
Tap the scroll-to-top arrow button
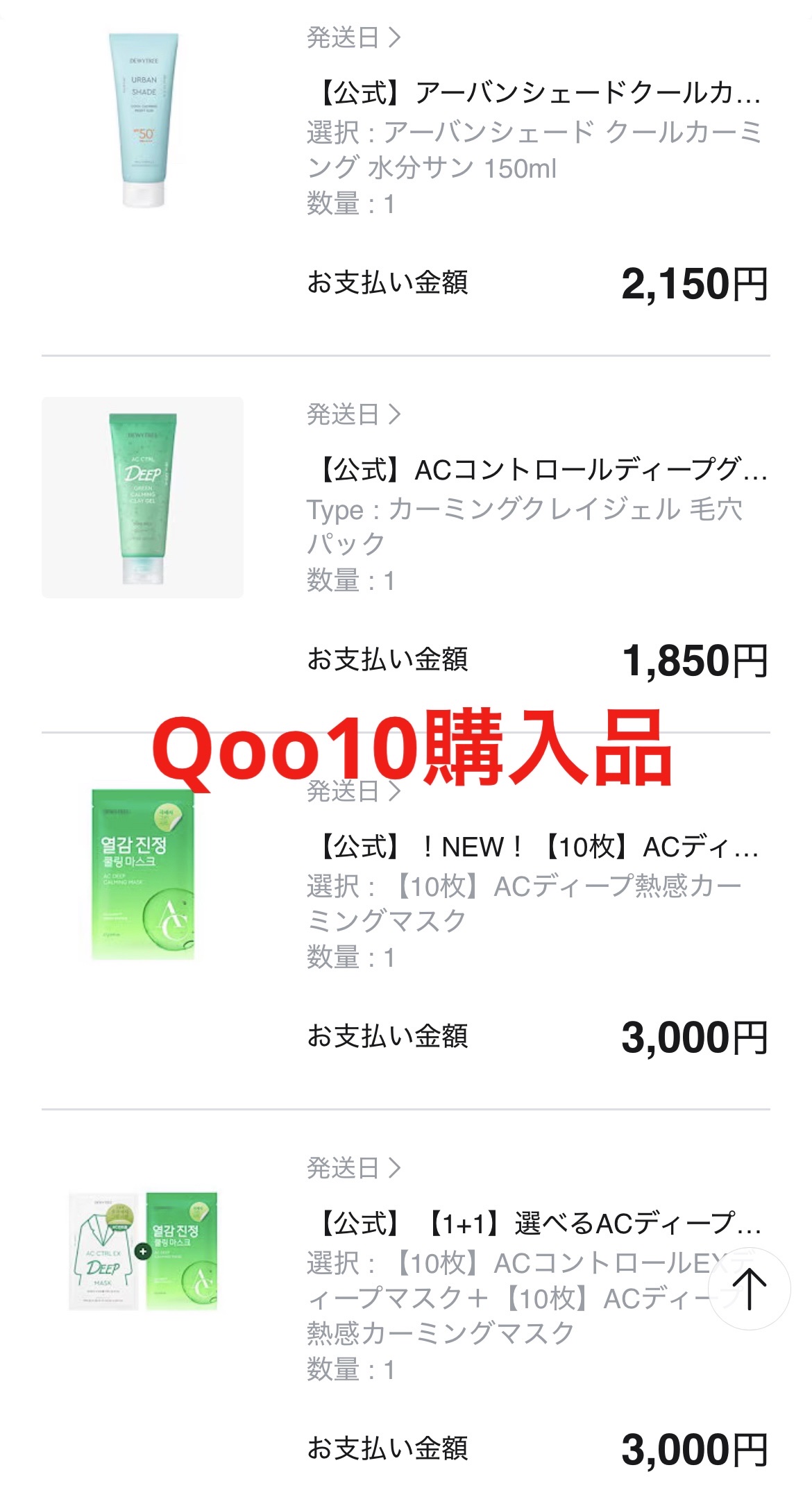(x=749, y=1289)
